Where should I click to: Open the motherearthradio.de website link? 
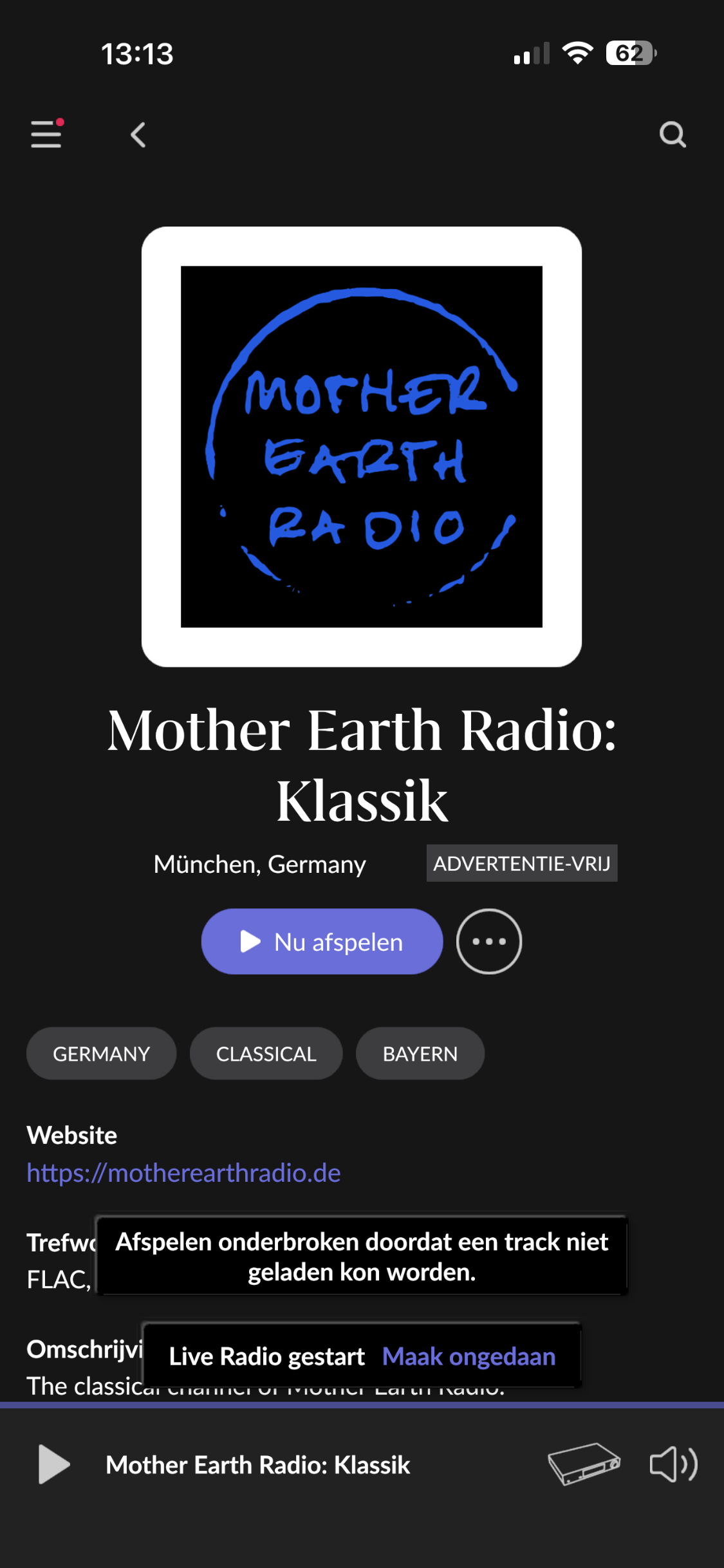(x=183, y=1173)
